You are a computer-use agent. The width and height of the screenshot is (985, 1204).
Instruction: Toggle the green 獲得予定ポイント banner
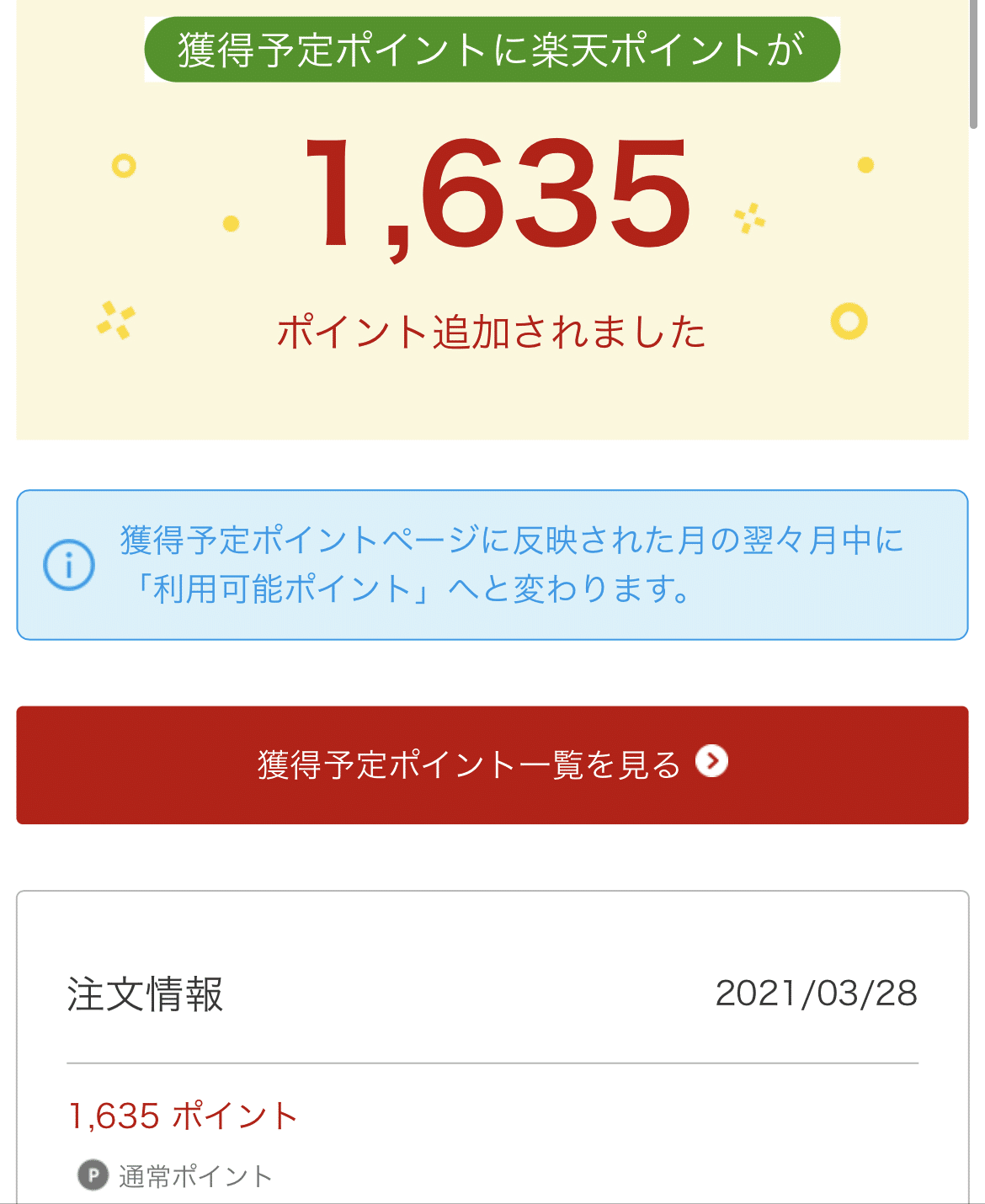(x=492, y=50)
